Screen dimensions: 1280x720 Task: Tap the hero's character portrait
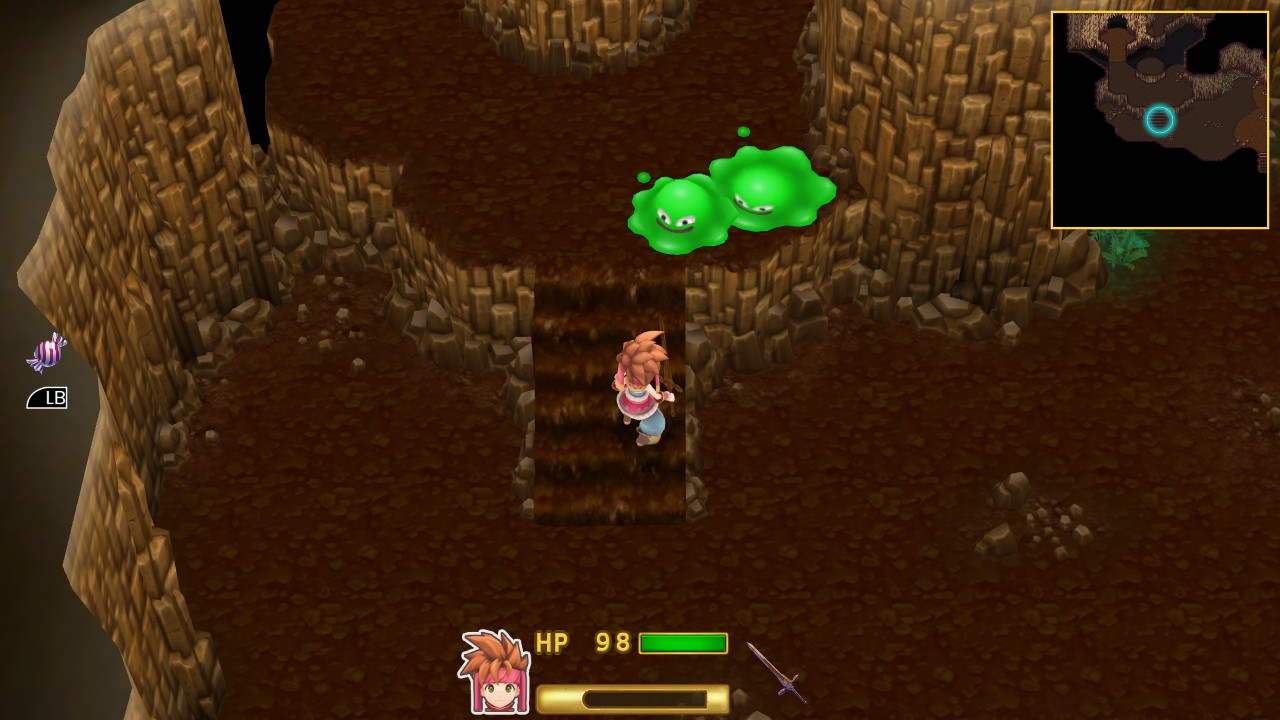click(493, 672)
